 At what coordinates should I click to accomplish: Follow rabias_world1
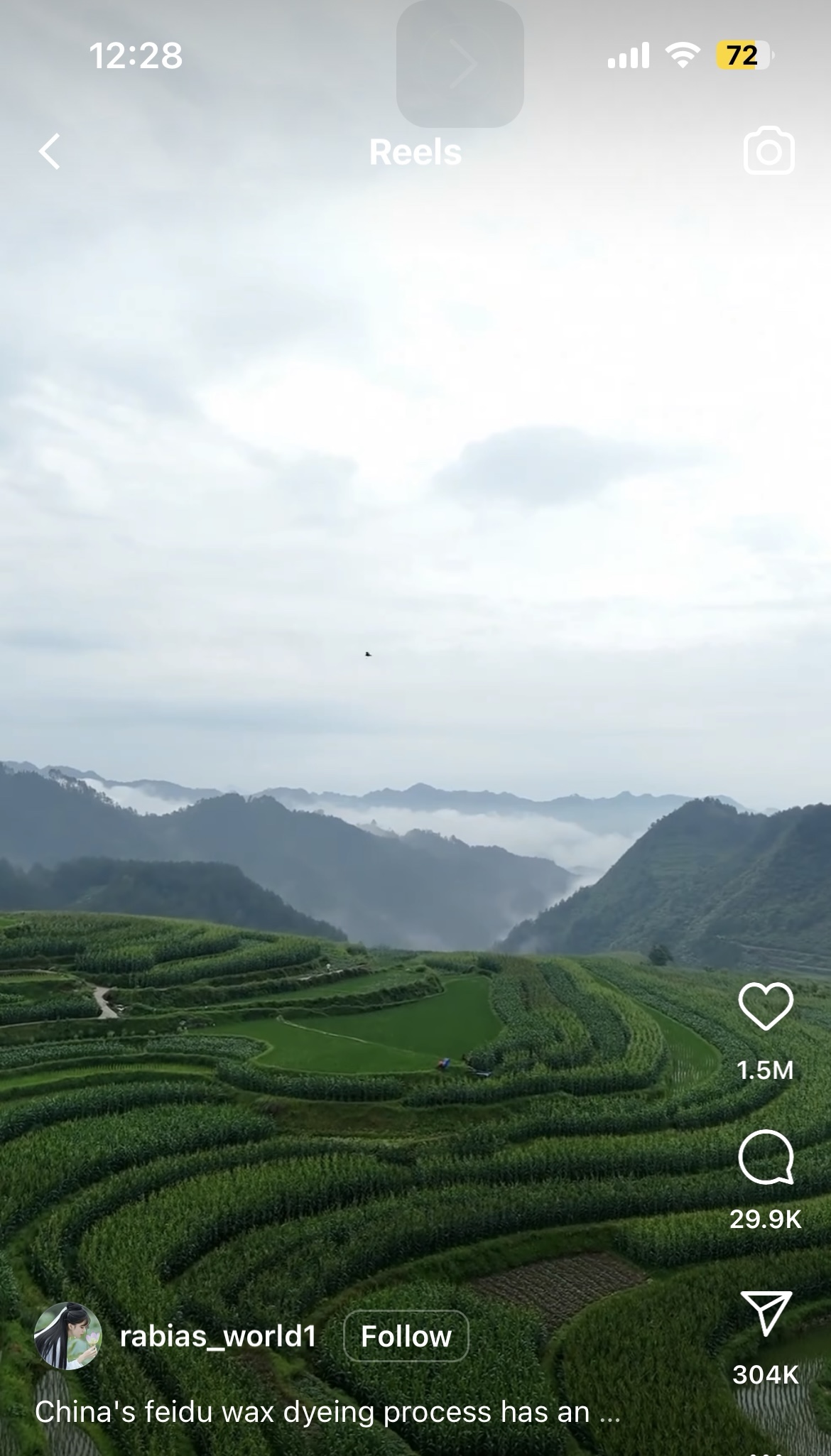pos(406,1336)
